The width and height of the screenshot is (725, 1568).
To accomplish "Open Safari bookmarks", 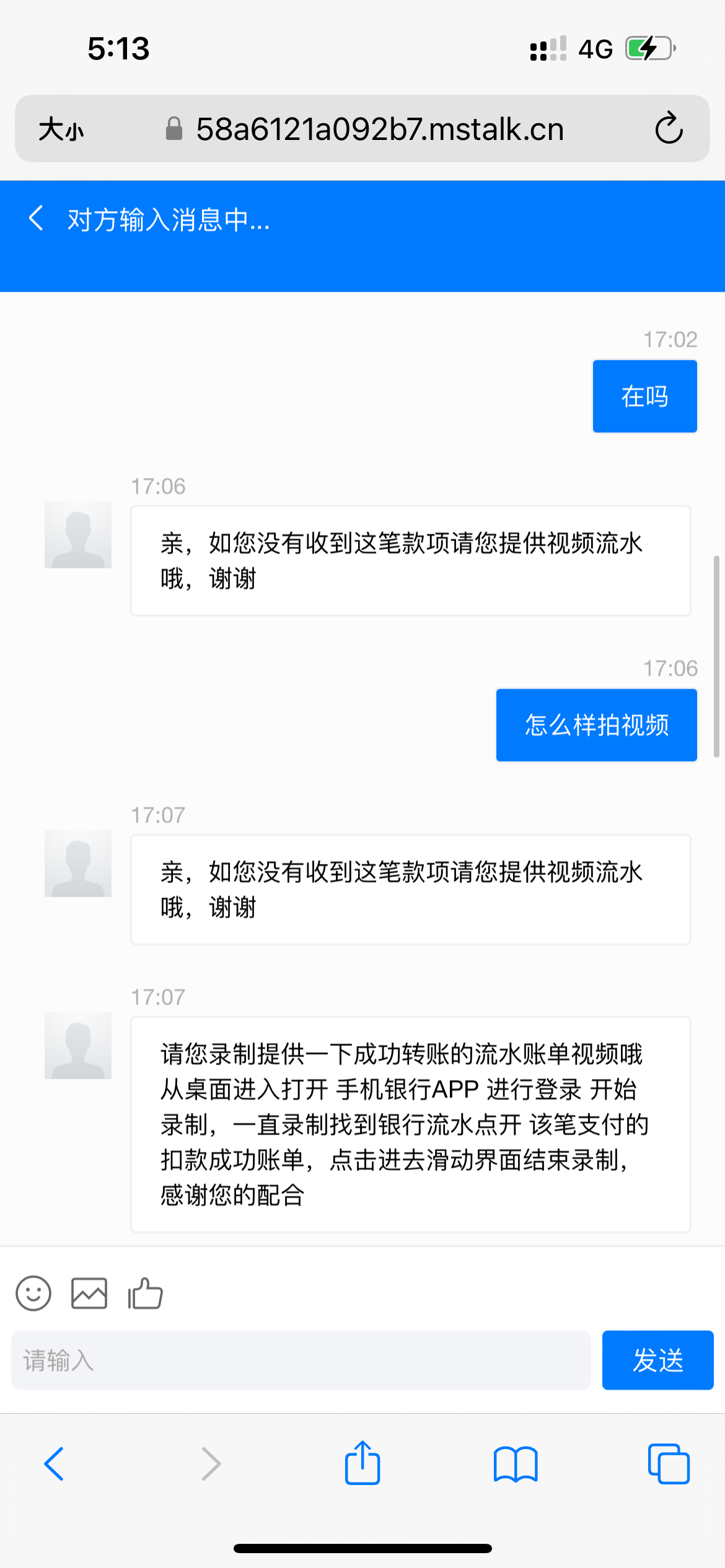I will [x=516, y=1464].
